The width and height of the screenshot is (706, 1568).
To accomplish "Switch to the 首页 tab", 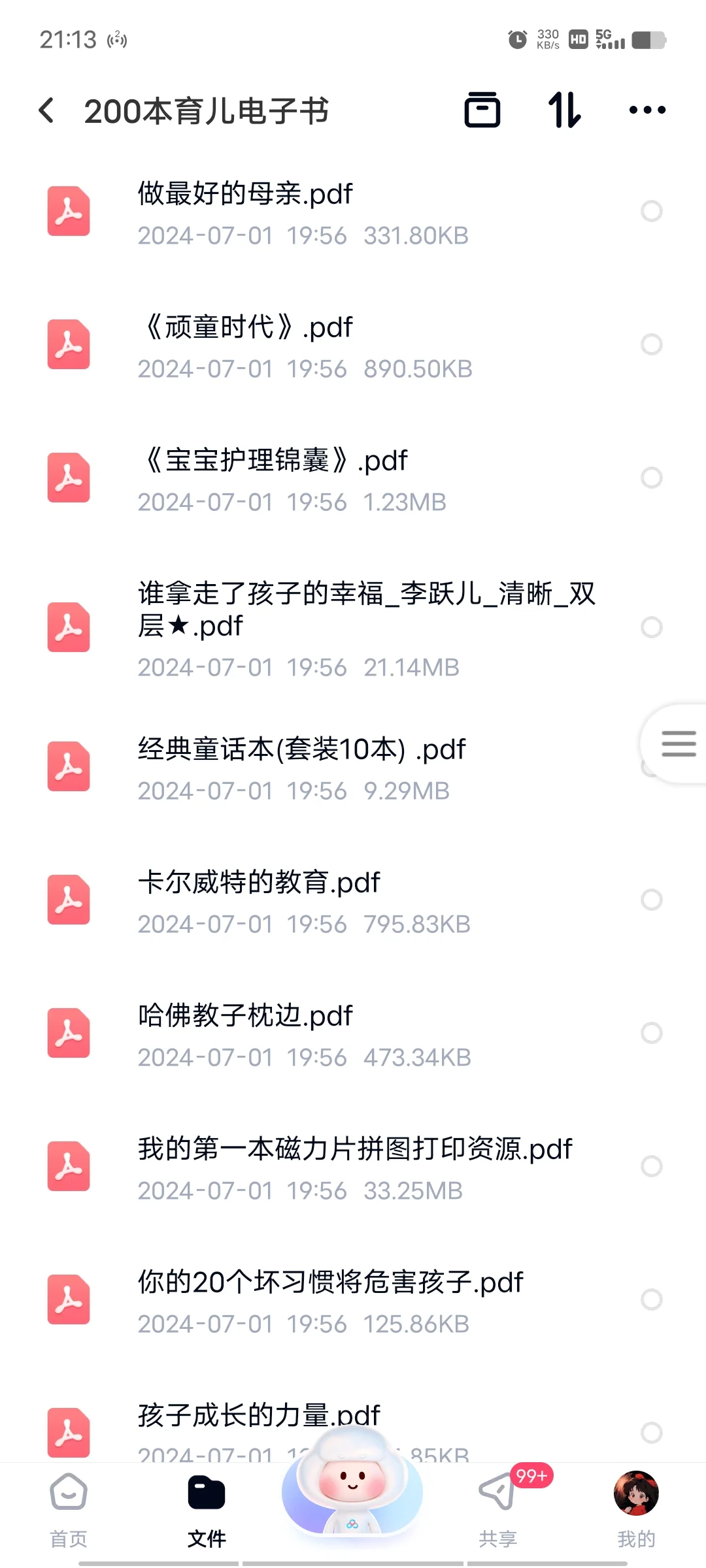I will 69,1511.
